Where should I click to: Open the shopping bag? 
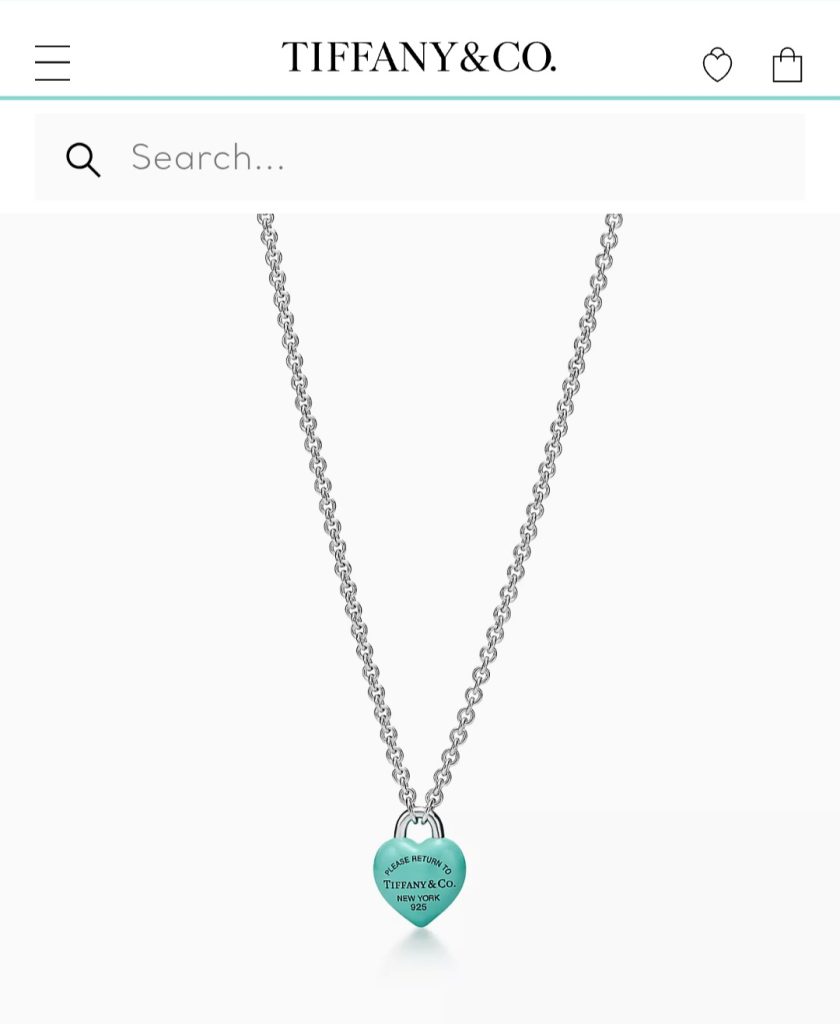coord(787,65)
